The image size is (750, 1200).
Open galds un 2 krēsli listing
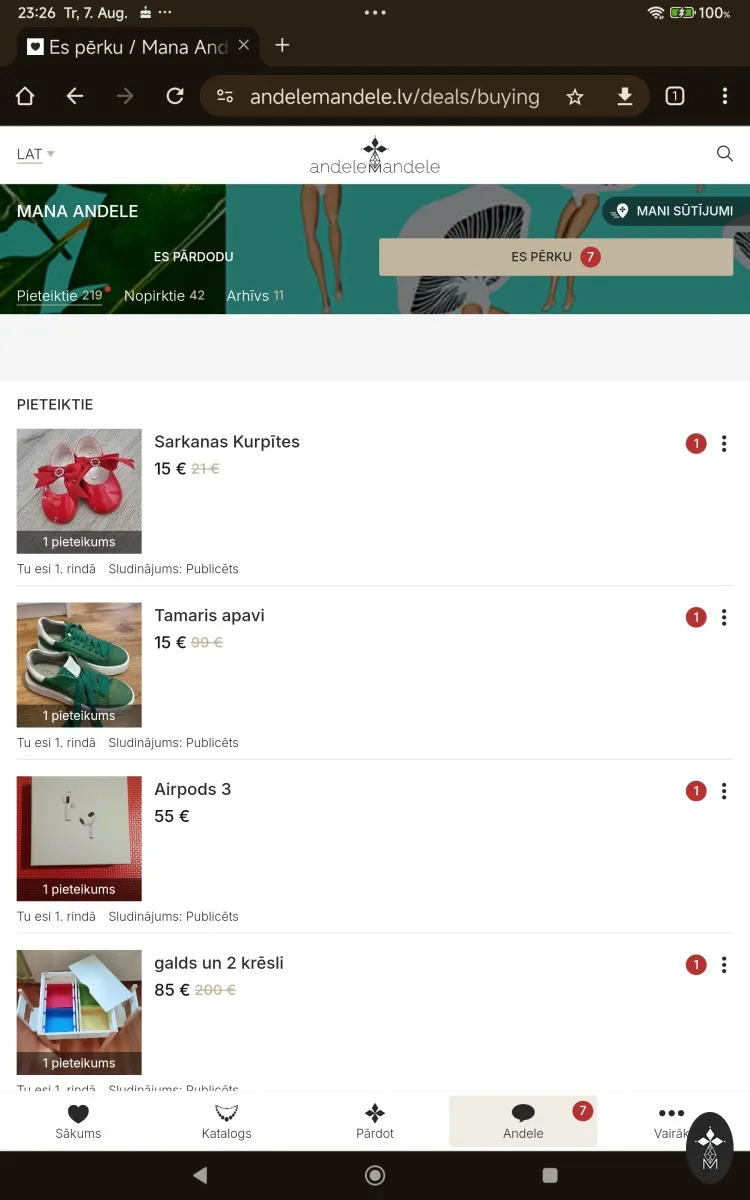pyautogui.click(x=219, y=963)
